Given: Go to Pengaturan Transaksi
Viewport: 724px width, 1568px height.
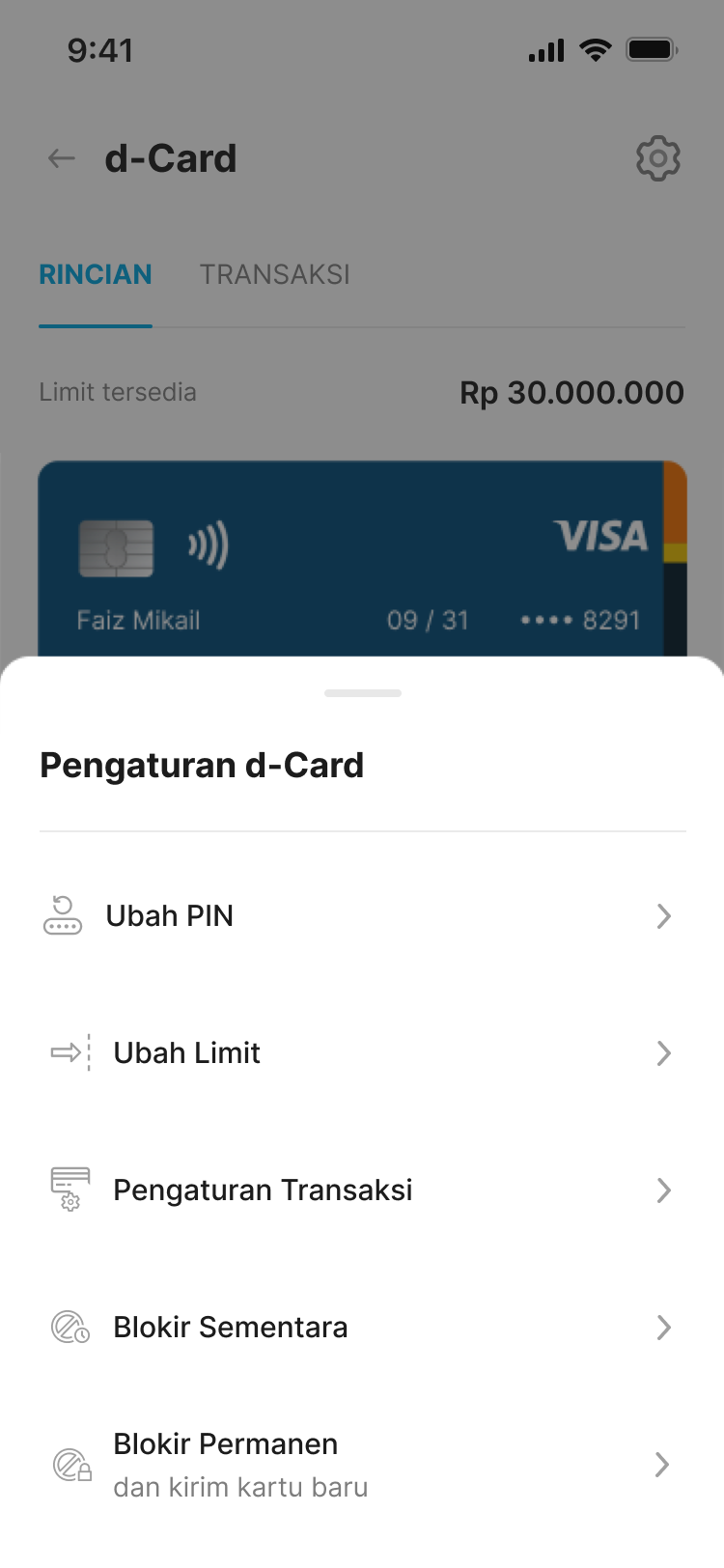Looking at the screenshot, I should pos(362,1190).
